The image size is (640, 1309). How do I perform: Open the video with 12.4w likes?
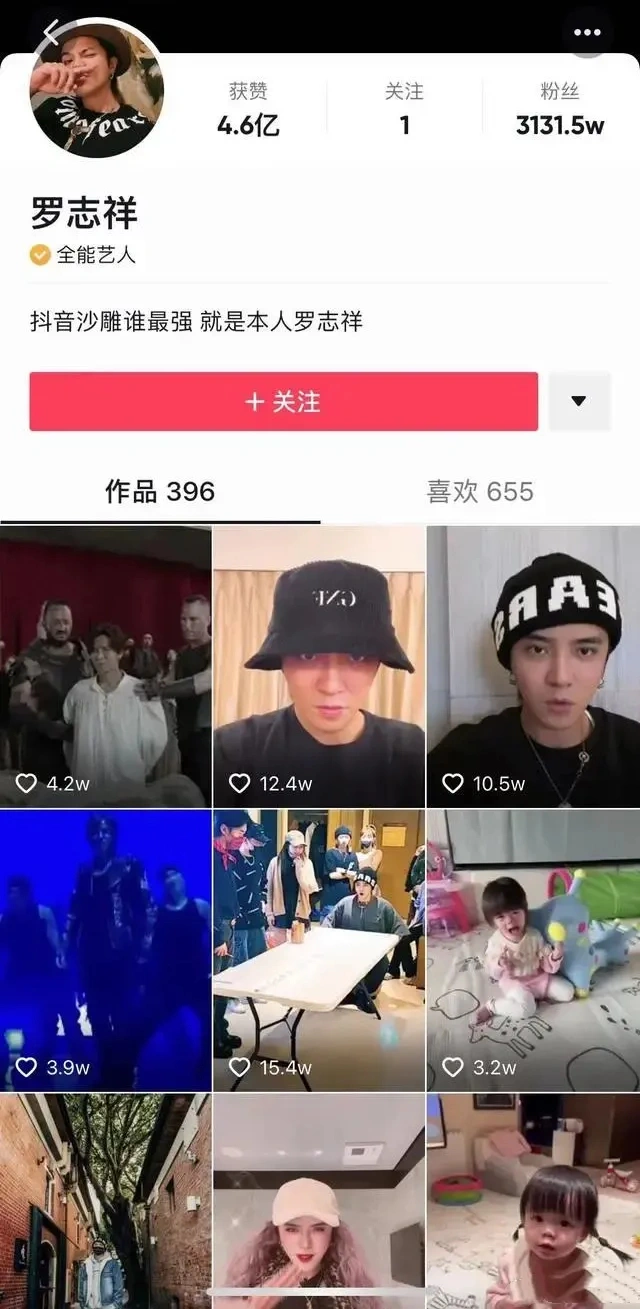(319, 666)
